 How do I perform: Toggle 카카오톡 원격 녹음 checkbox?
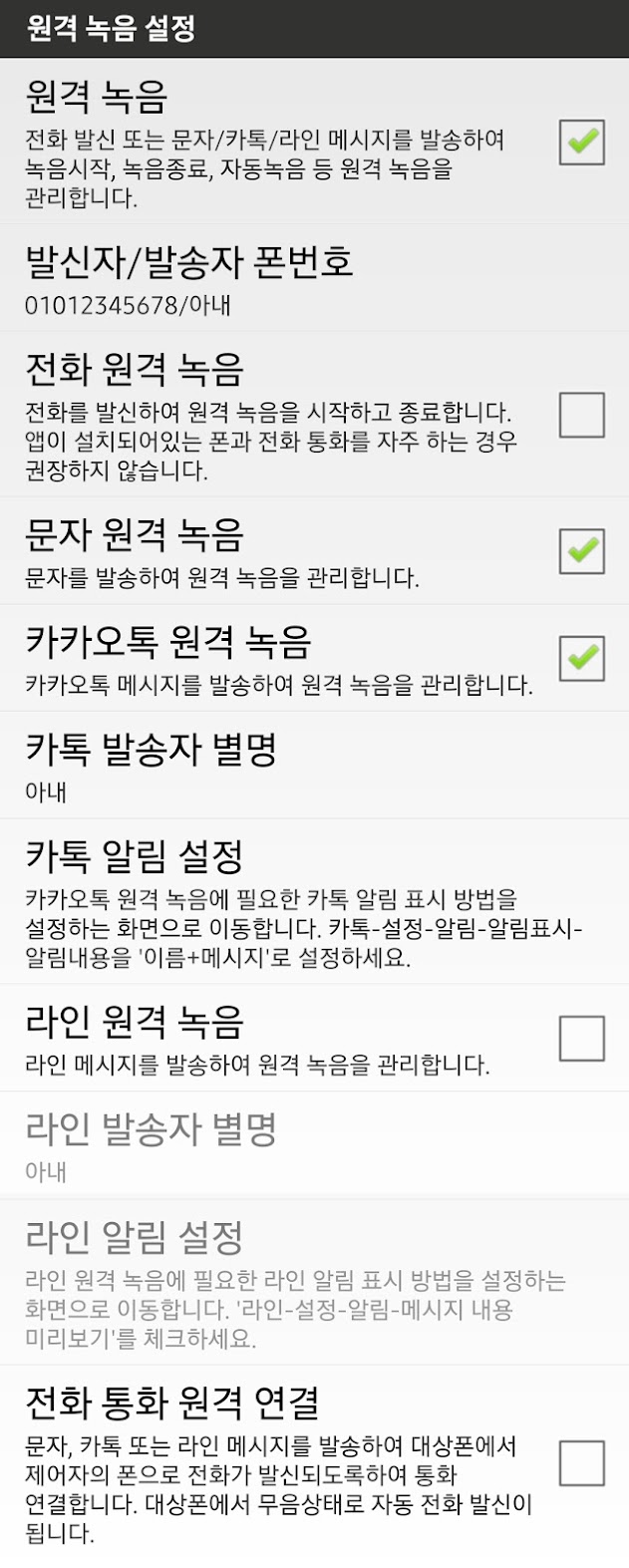(x=581, y=658)
